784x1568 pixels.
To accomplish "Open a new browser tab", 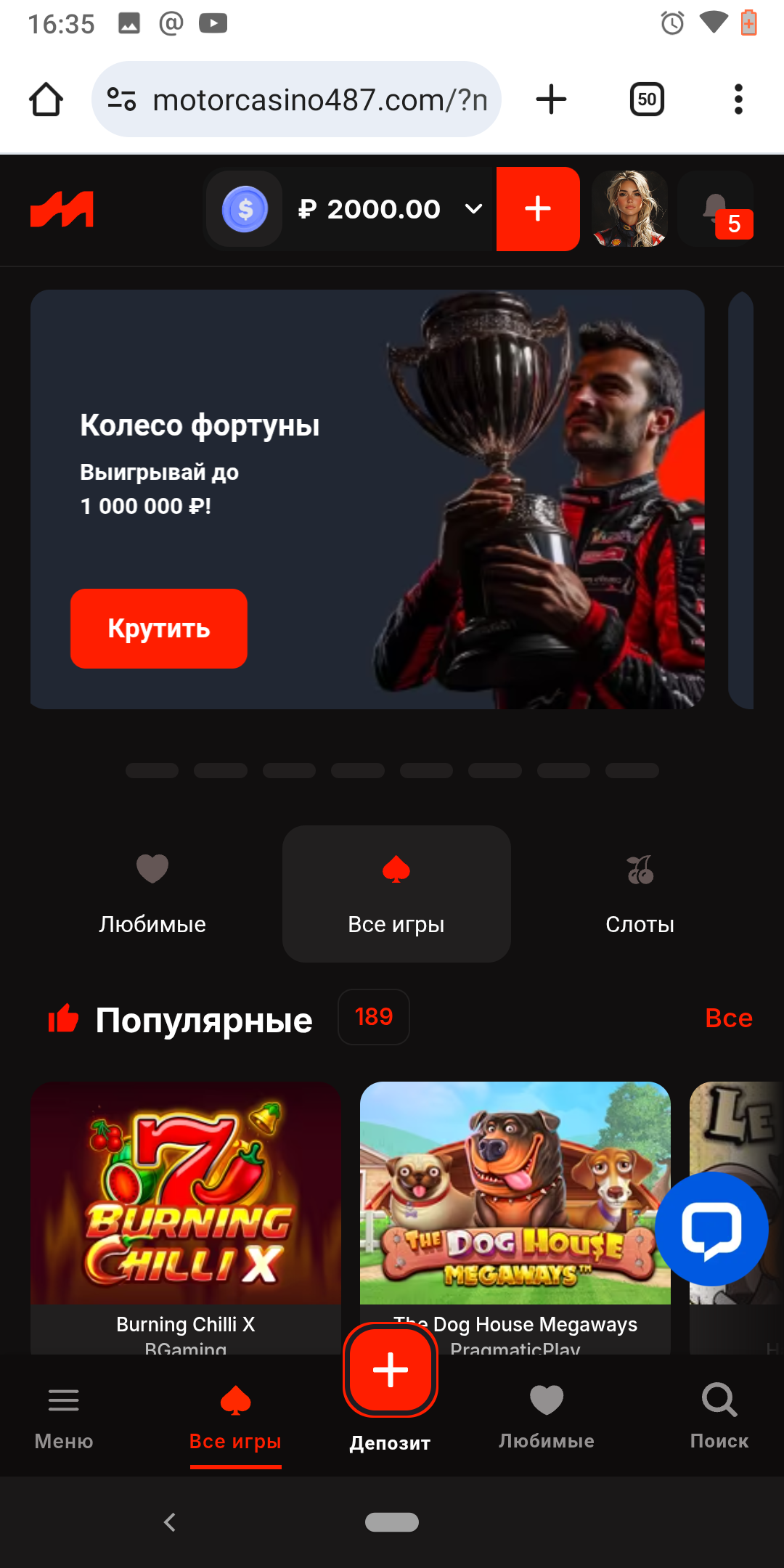I will click(x=551, y=99).
